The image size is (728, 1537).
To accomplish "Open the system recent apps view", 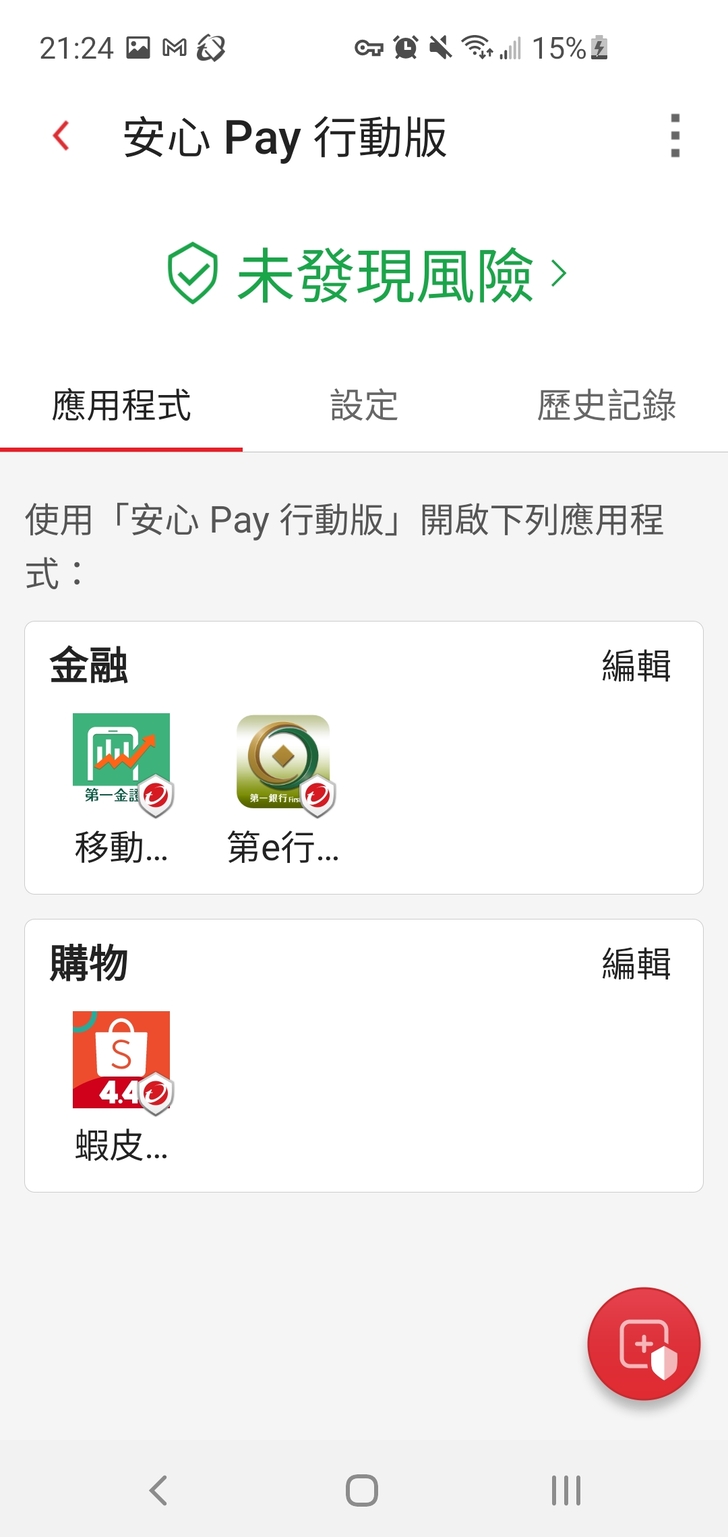I will coord(566,1490).
